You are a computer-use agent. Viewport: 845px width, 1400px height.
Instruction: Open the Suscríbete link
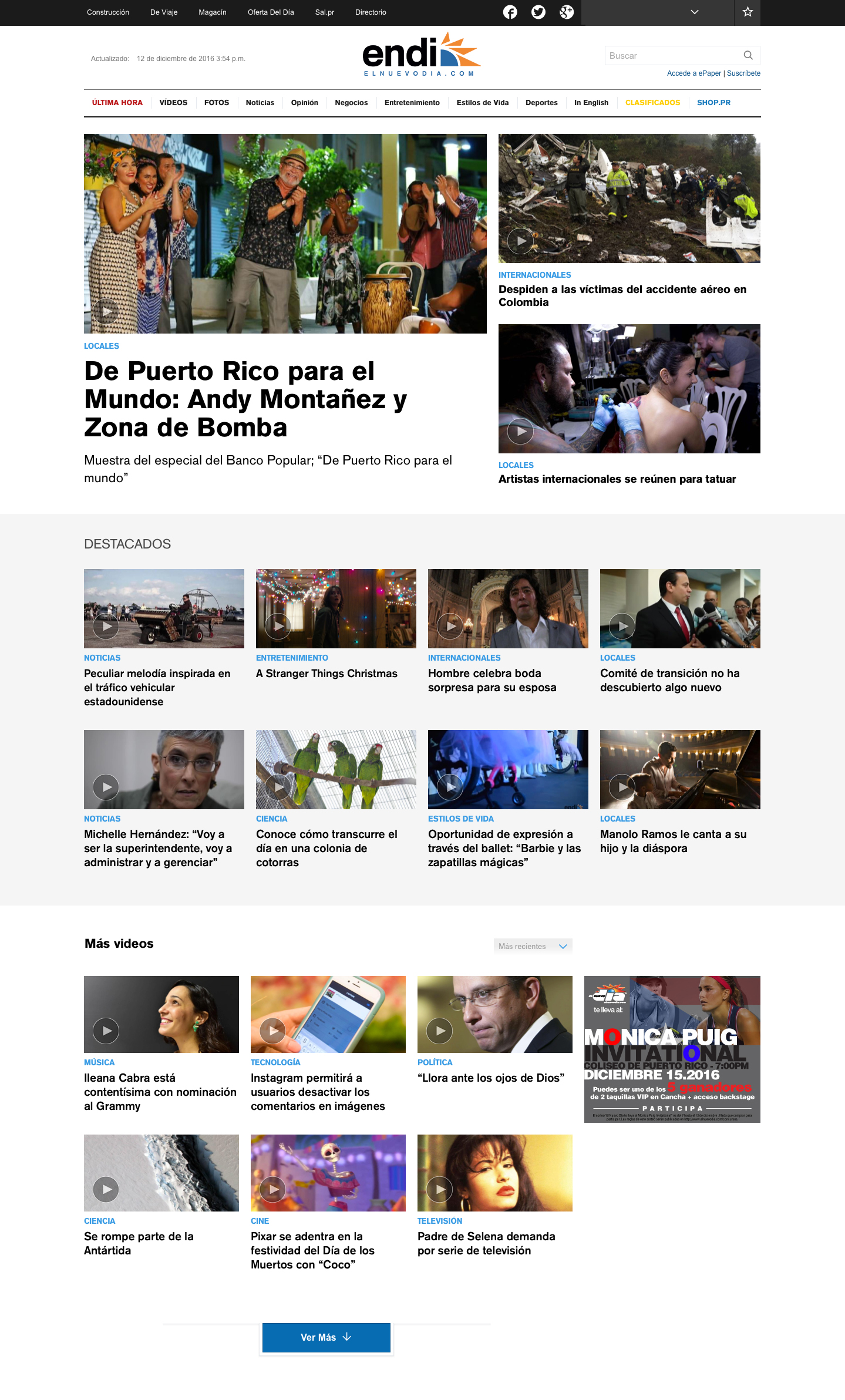(743, 73)
